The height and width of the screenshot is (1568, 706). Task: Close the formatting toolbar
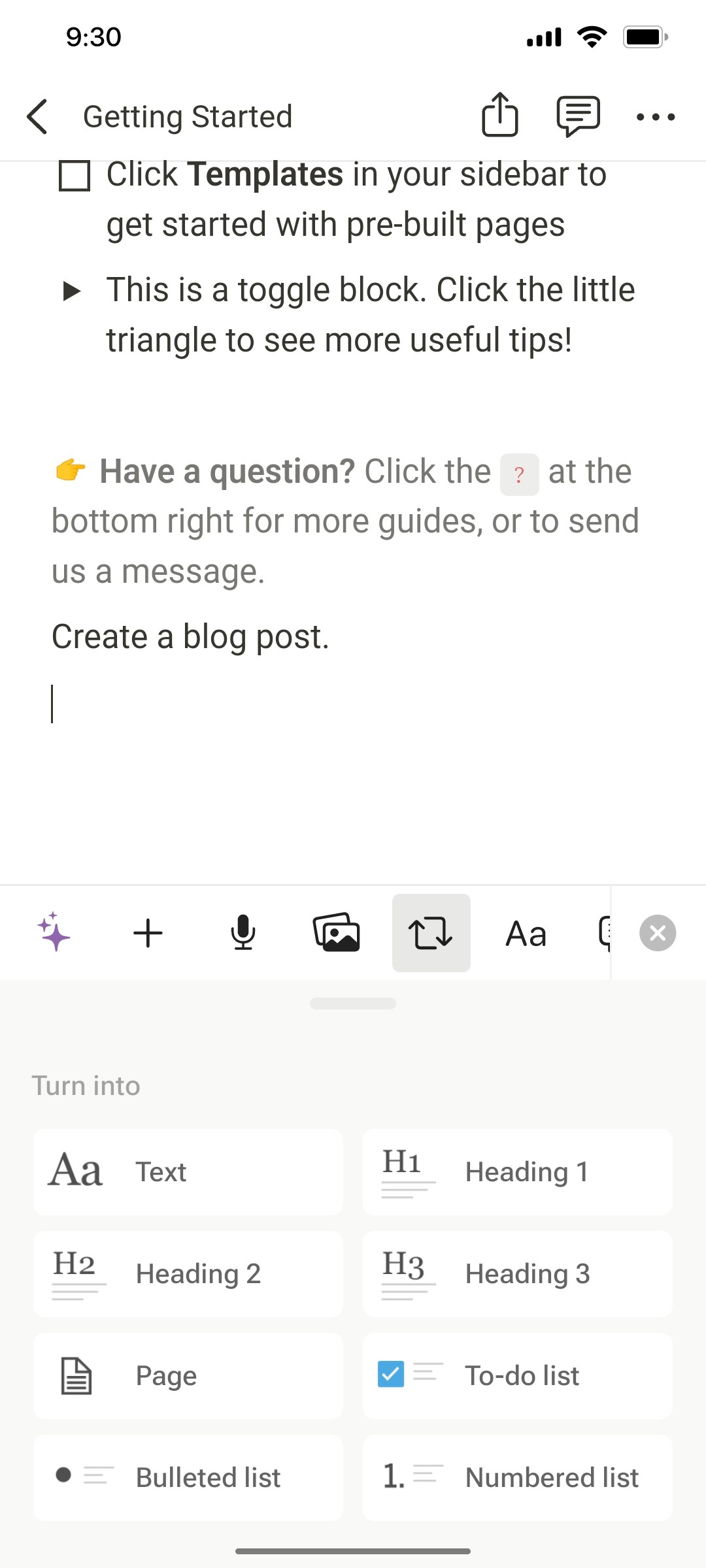click(658, 932)
